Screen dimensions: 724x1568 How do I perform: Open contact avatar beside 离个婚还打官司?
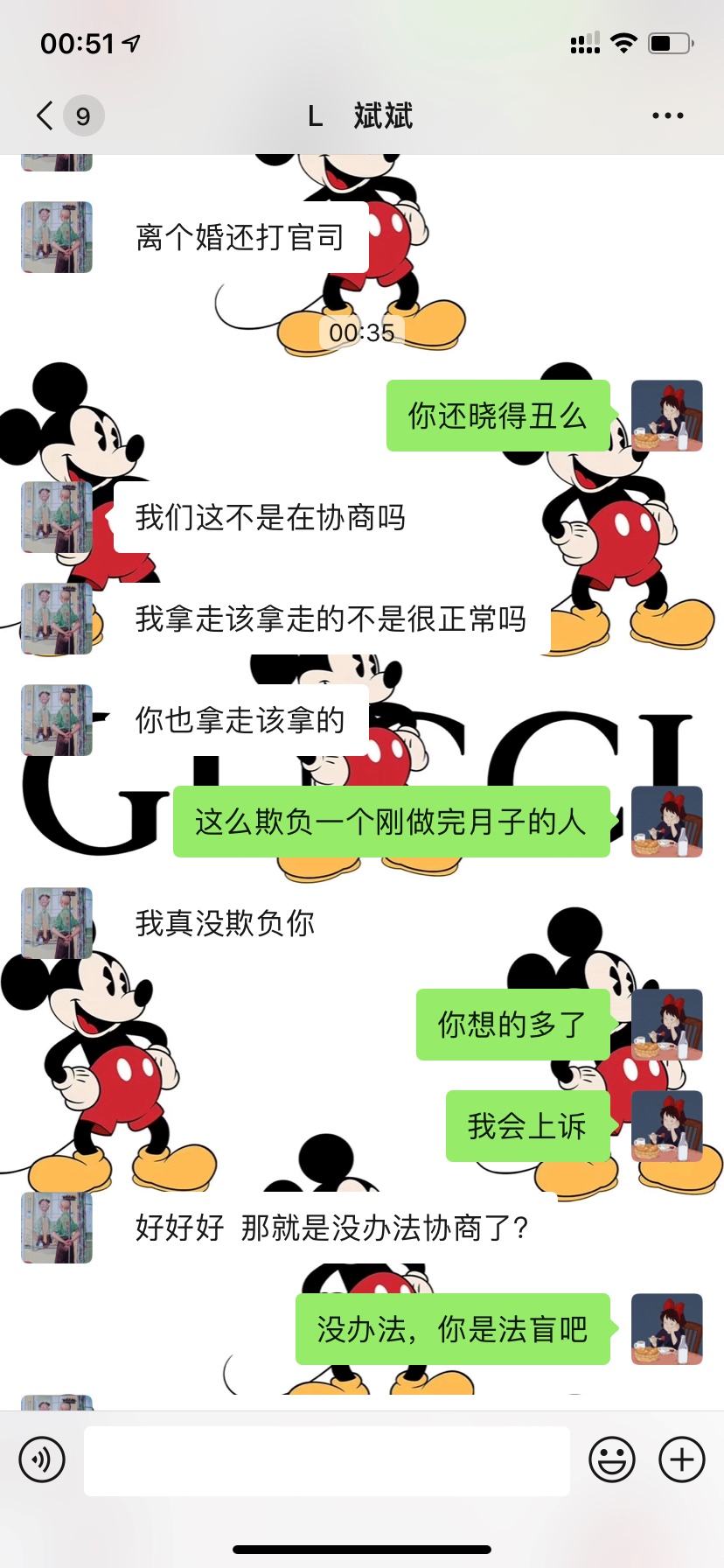click(57, 237)
